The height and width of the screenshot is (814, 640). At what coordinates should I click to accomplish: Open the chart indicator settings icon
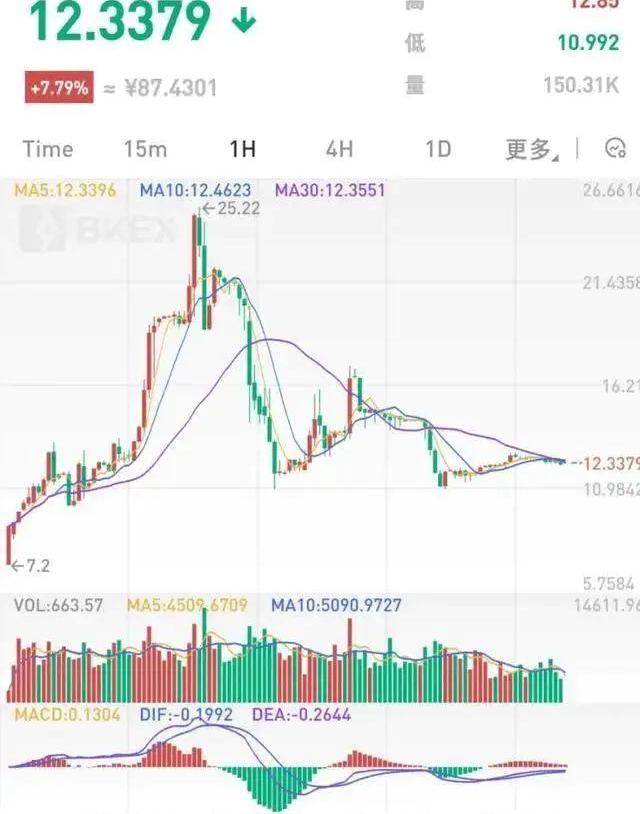pyautogui.click(x=616, y=149)
